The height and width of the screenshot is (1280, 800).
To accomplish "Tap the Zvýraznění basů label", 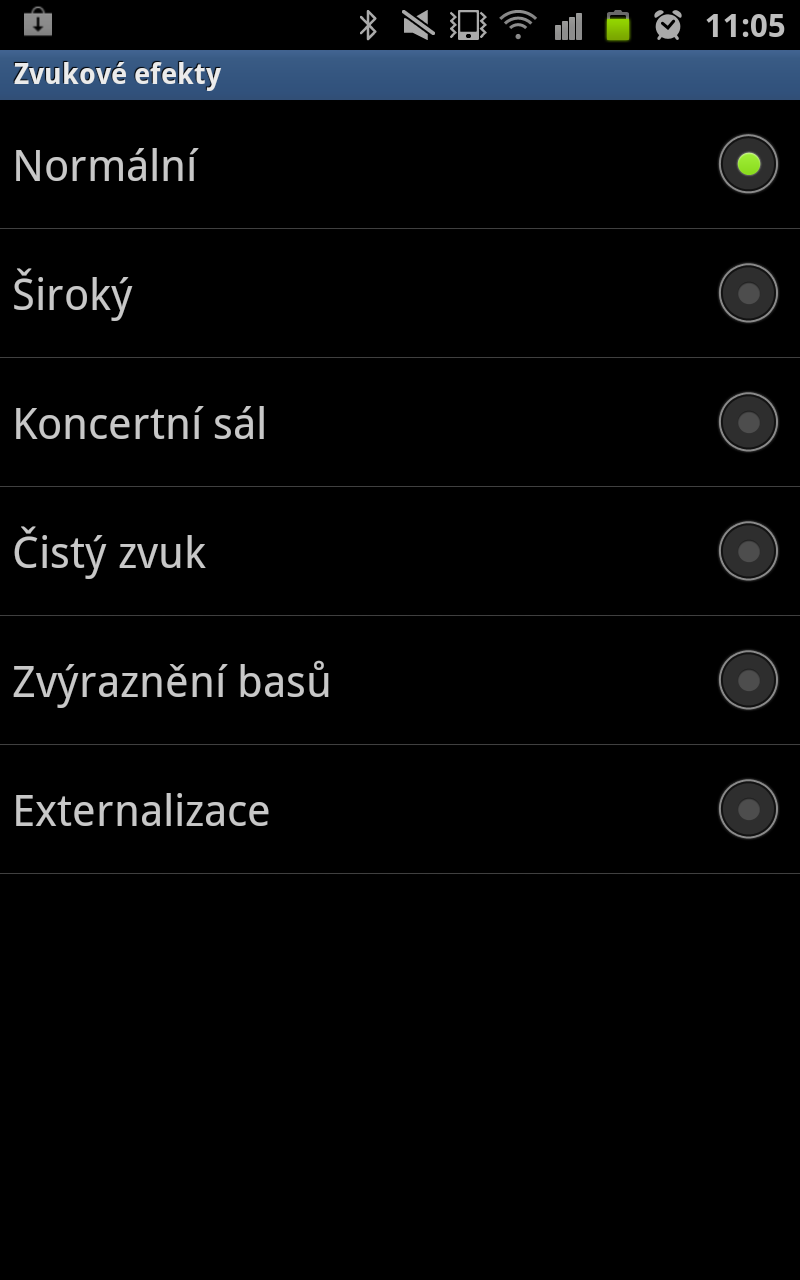I will (x=170, y=680).
